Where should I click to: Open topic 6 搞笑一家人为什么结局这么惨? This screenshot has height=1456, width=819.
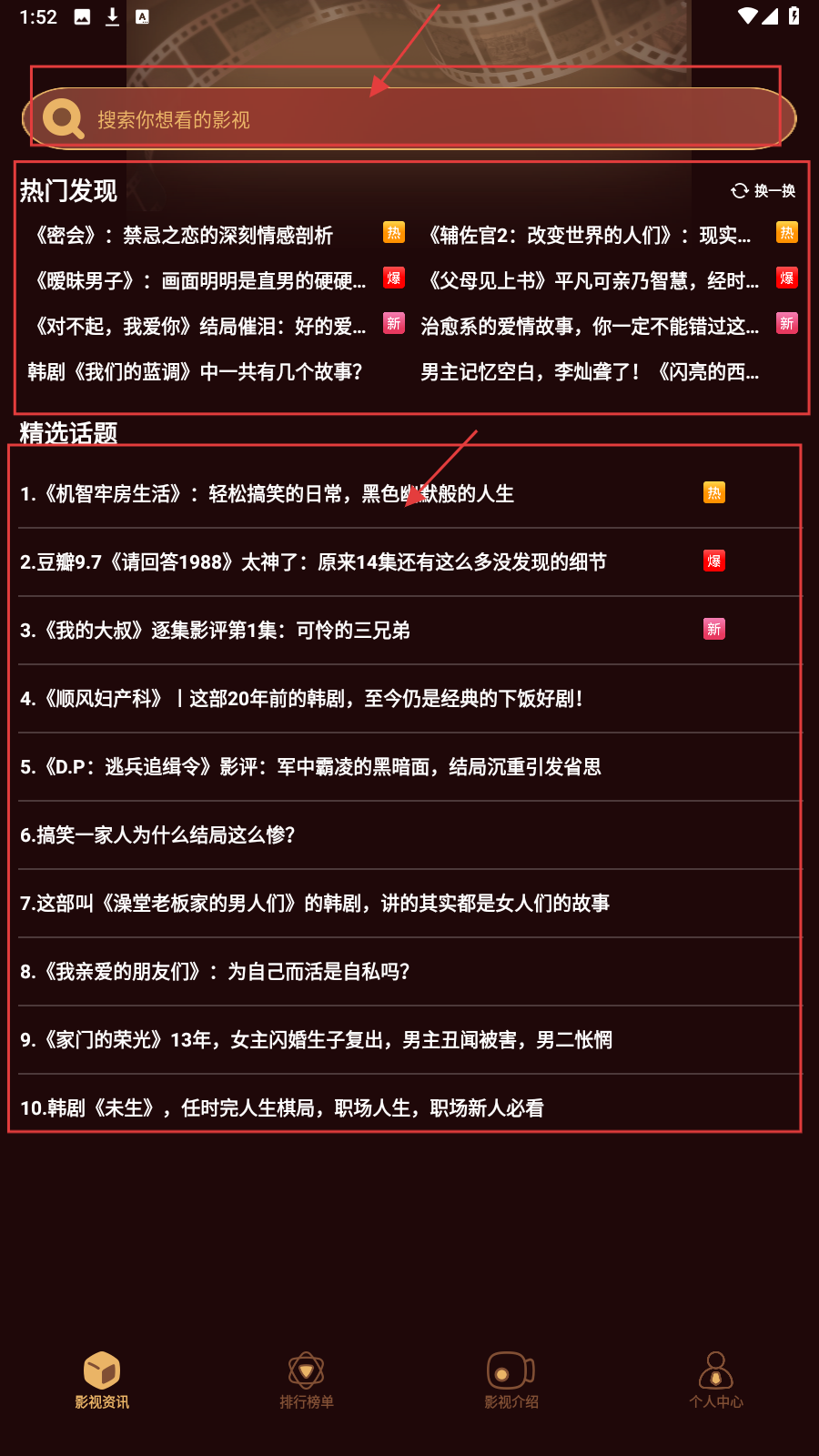point(157,835)
